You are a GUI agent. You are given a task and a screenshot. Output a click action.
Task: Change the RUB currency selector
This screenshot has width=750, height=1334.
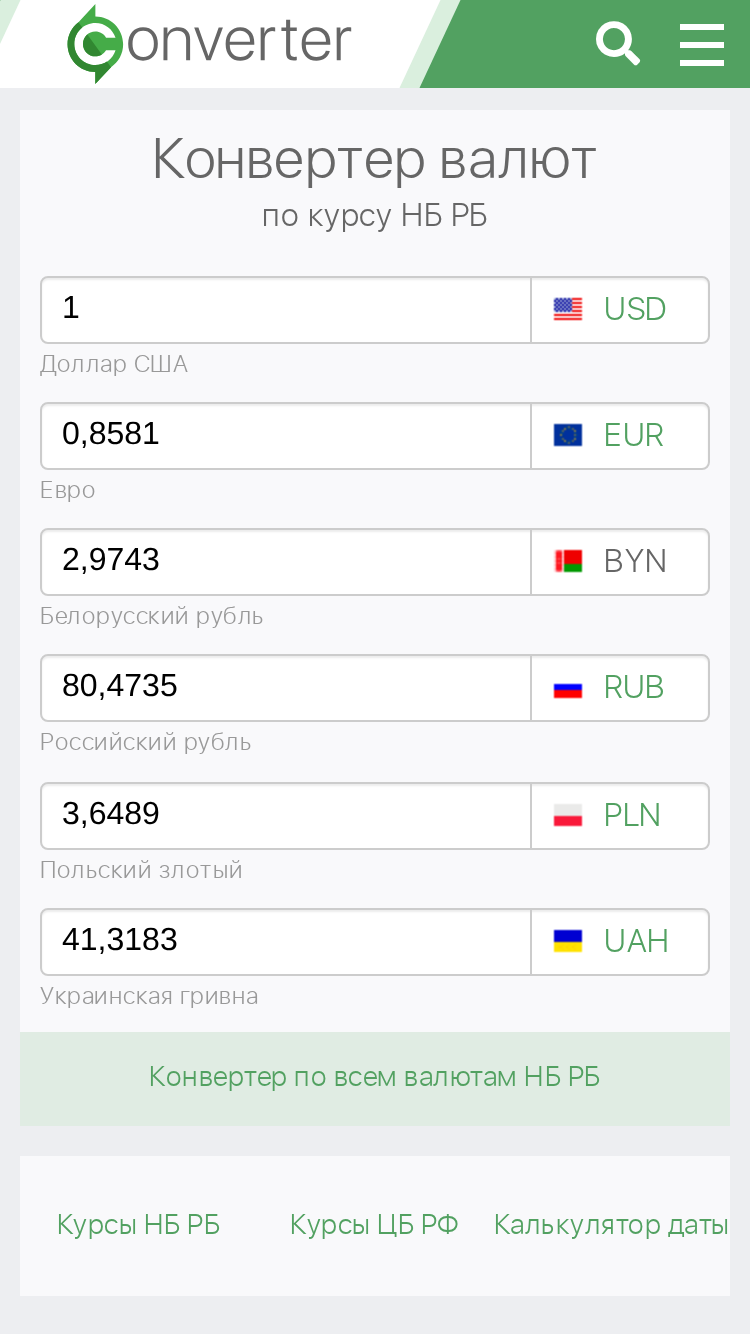620,688
